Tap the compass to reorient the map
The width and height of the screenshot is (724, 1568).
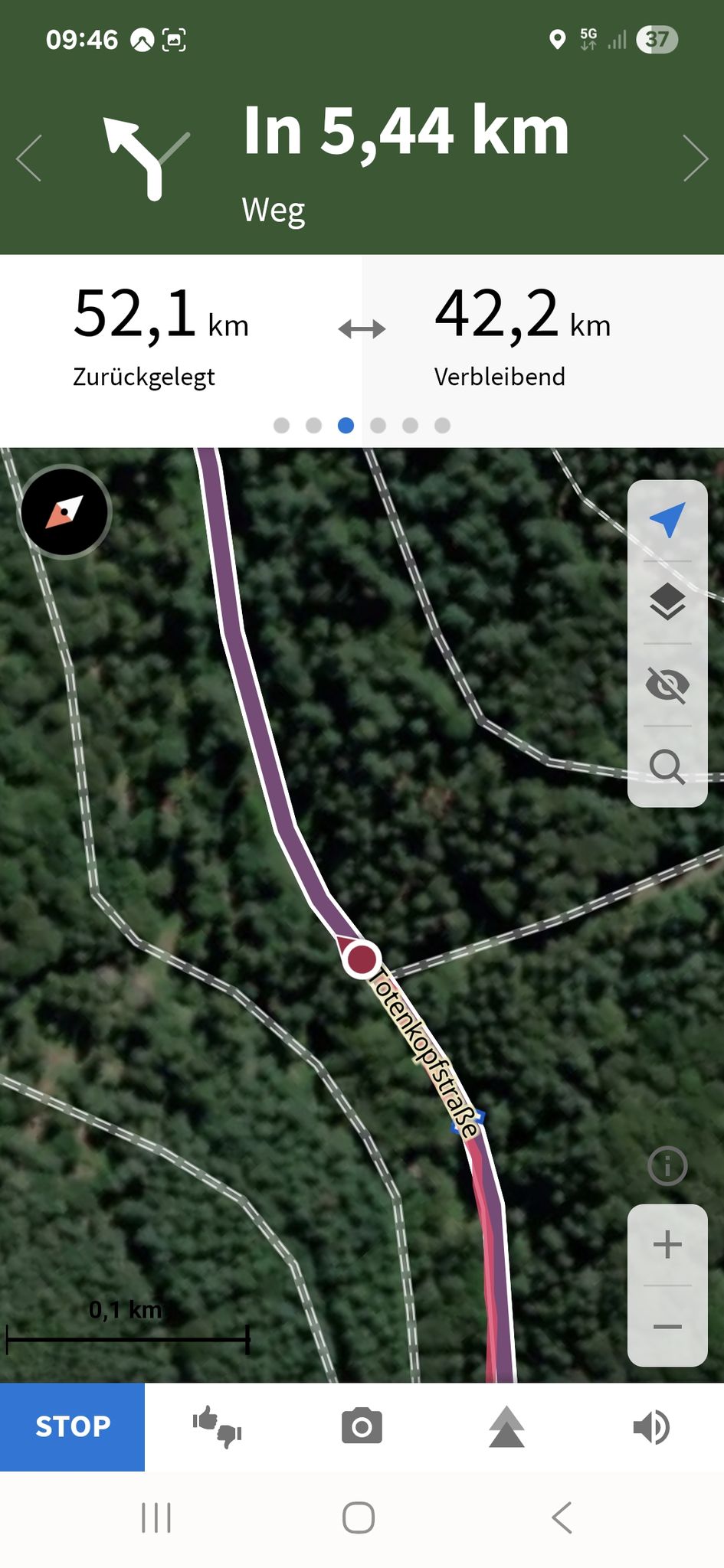point(64,511)
